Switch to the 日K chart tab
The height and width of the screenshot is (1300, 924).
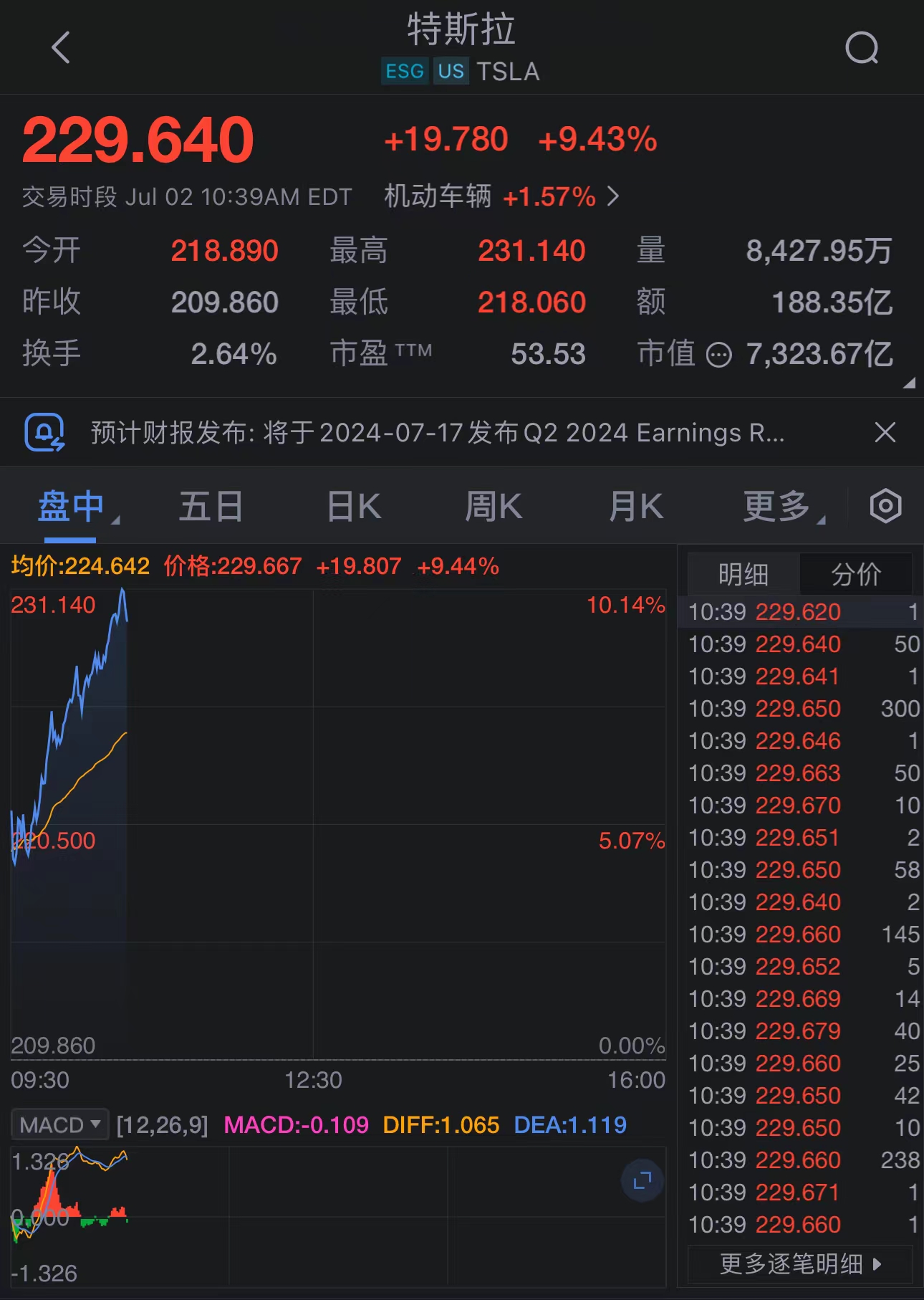pyautogui.click(x=354, y=507)
